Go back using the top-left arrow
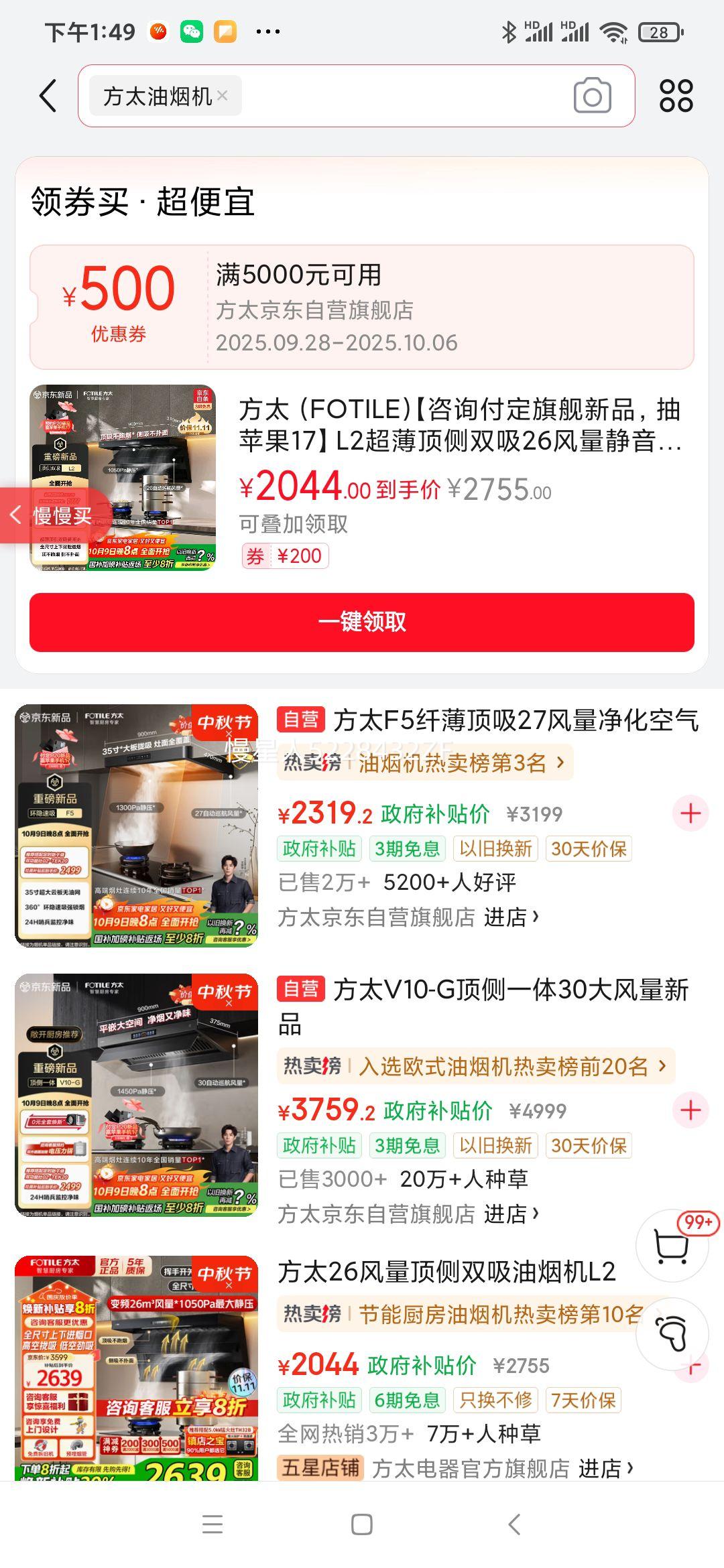The height and width of the screenshot is (1568, 724). (48, 96)
